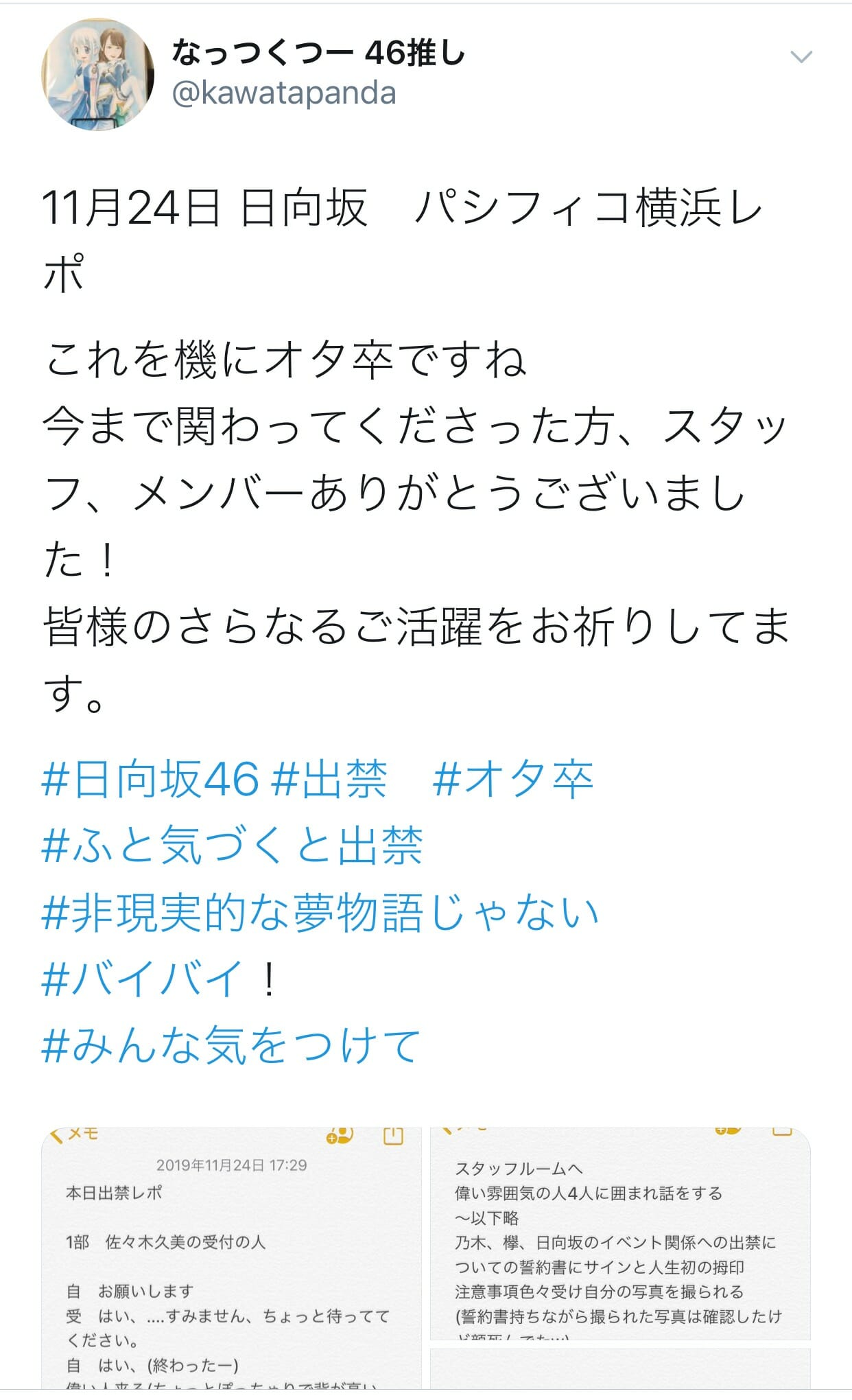This screenshot has width=852, height=1400.
Task: Open the #ふと気づくと出禁 hashtag
Action: coord(232,845)
